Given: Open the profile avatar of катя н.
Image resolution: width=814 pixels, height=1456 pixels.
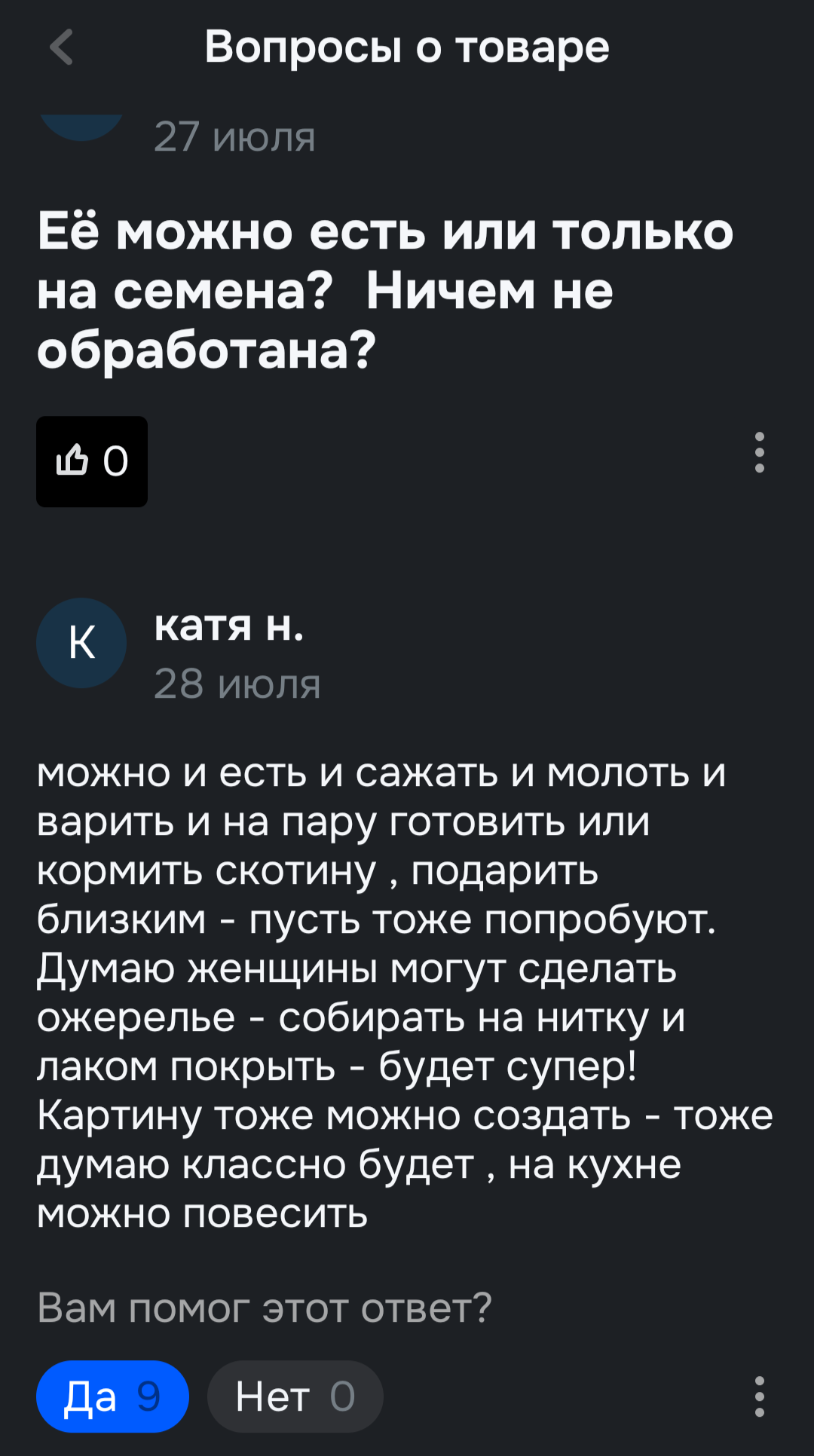Looking at the screenshot, I should coord(81,643).
